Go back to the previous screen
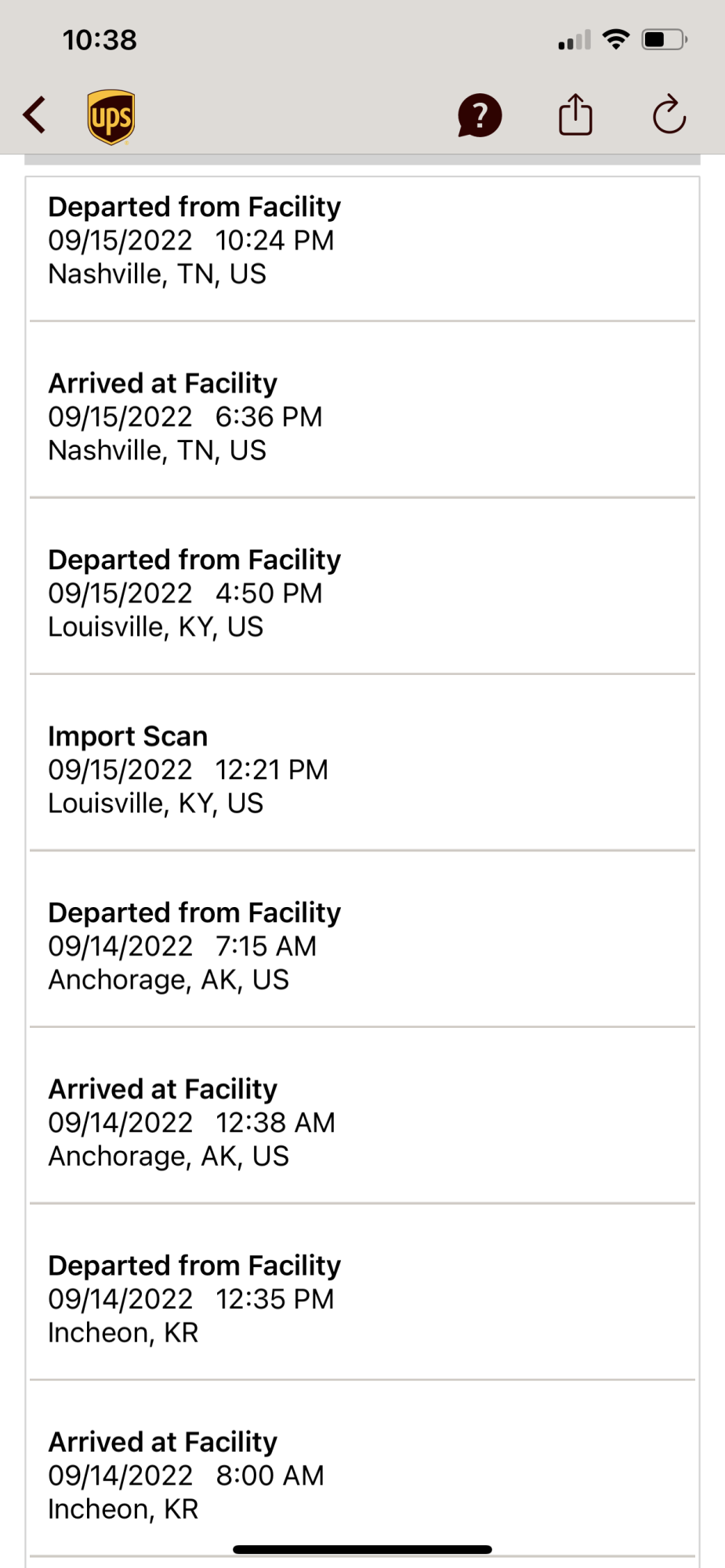 (35, 115)
